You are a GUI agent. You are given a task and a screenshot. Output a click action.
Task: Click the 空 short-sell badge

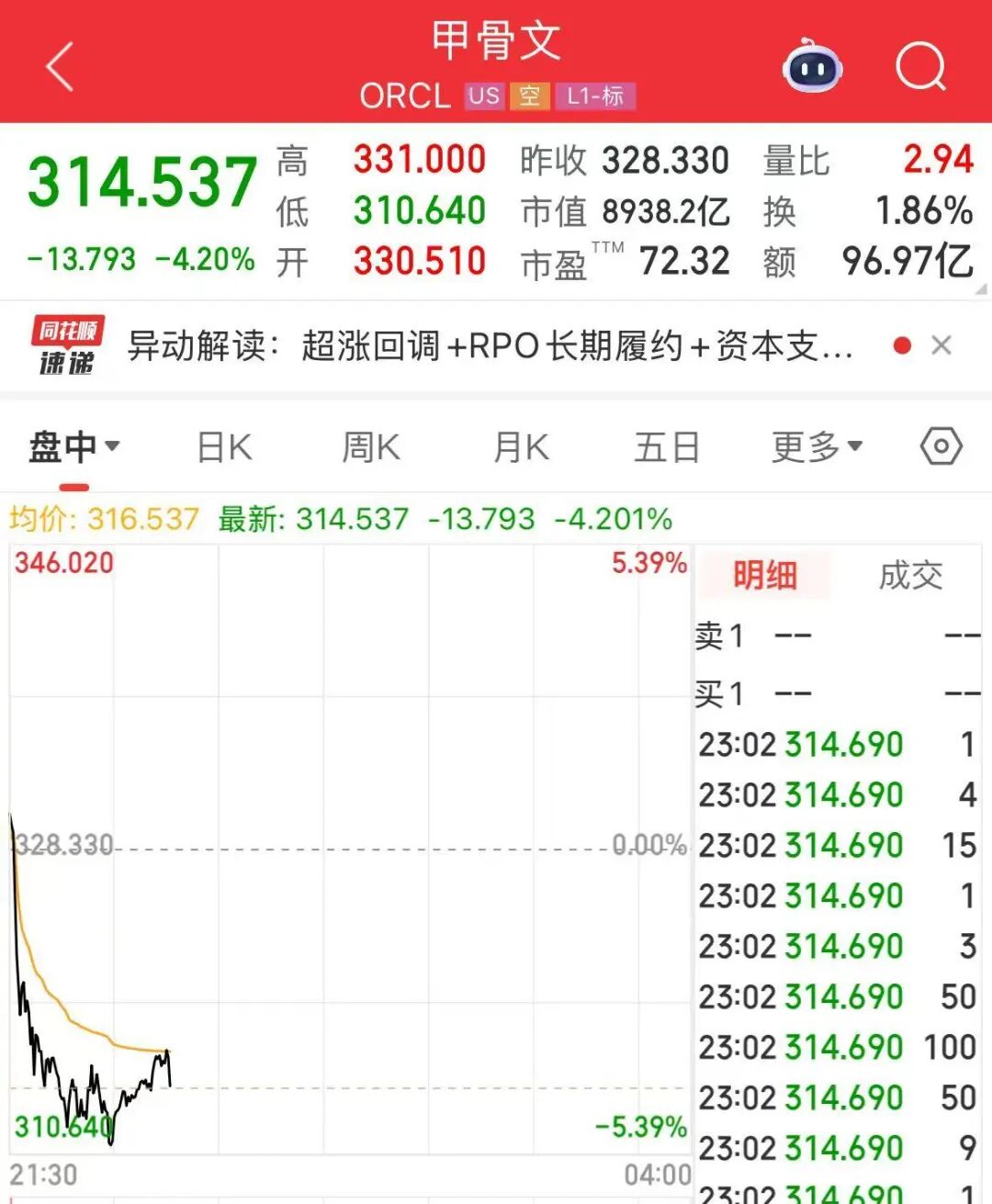(530, 96)
